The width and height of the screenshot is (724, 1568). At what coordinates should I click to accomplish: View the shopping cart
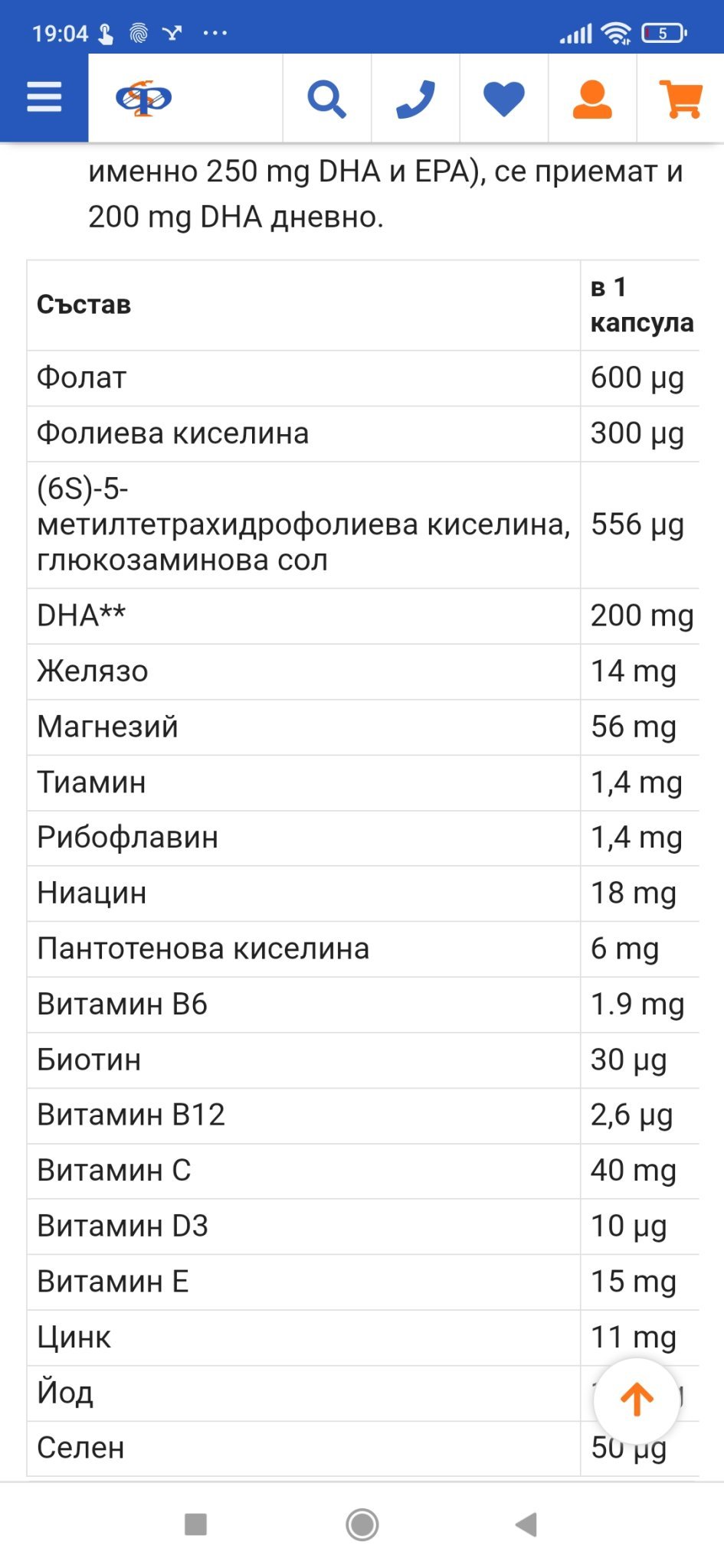point(680,99)
